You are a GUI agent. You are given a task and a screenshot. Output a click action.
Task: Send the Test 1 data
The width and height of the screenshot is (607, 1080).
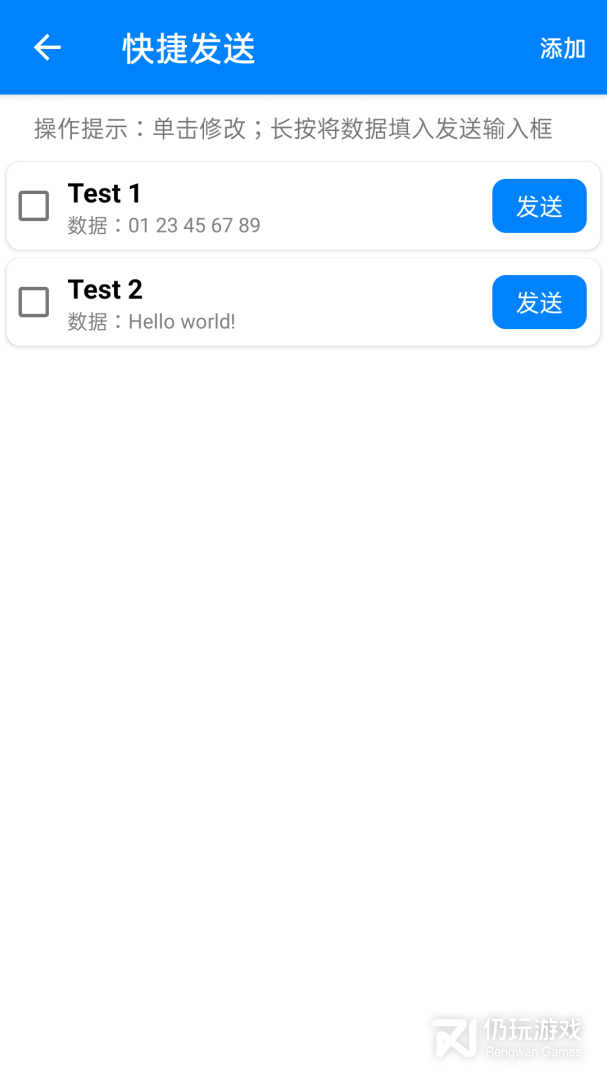(x=539, y=206)
